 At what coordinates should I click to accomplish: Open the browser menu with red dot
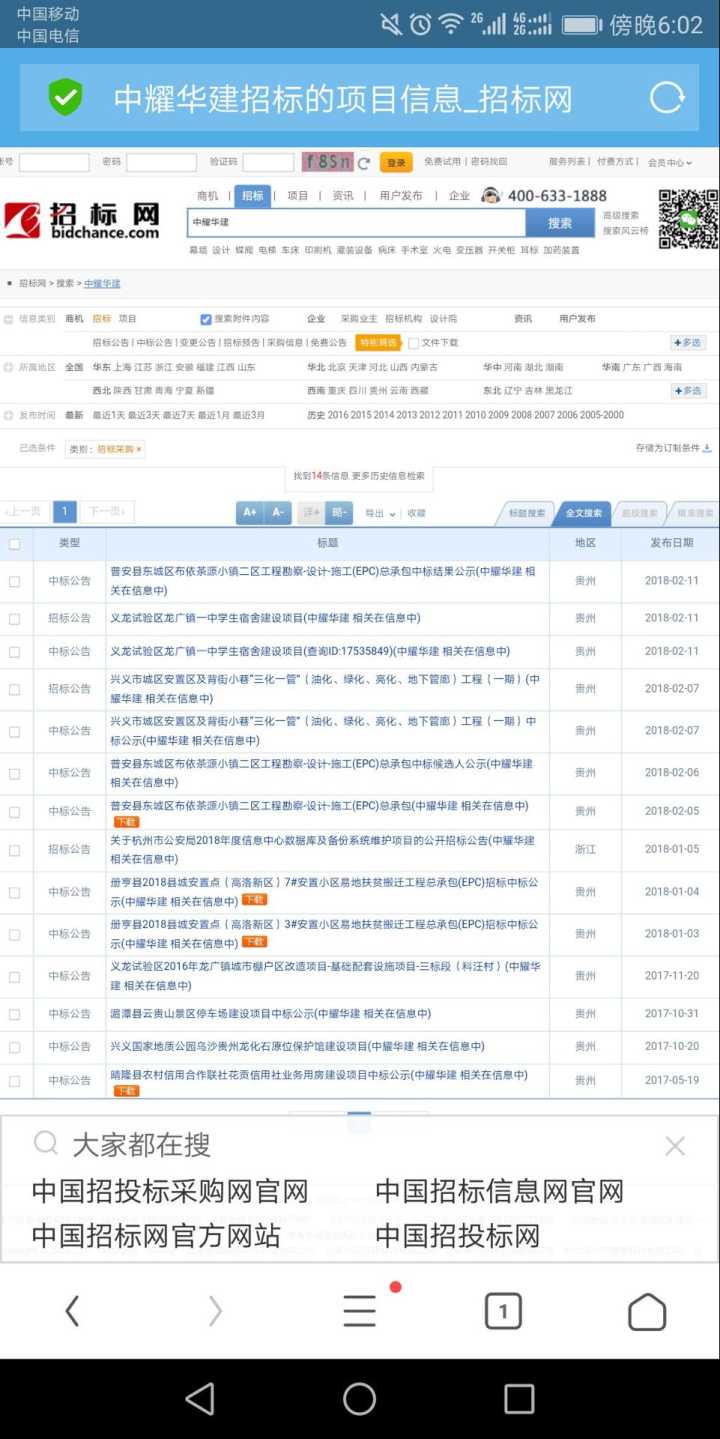[360, 1310]
